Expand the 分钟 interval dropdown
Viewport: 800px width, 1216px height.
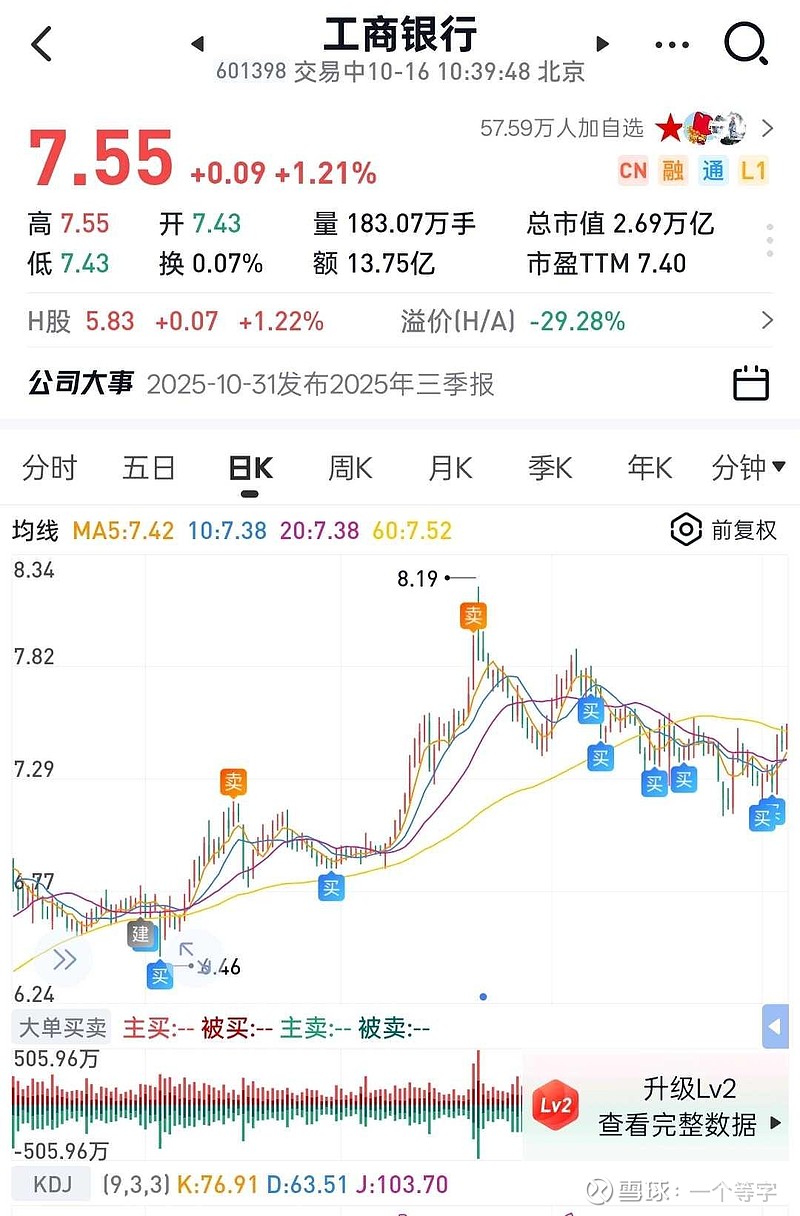coord(748,468)
